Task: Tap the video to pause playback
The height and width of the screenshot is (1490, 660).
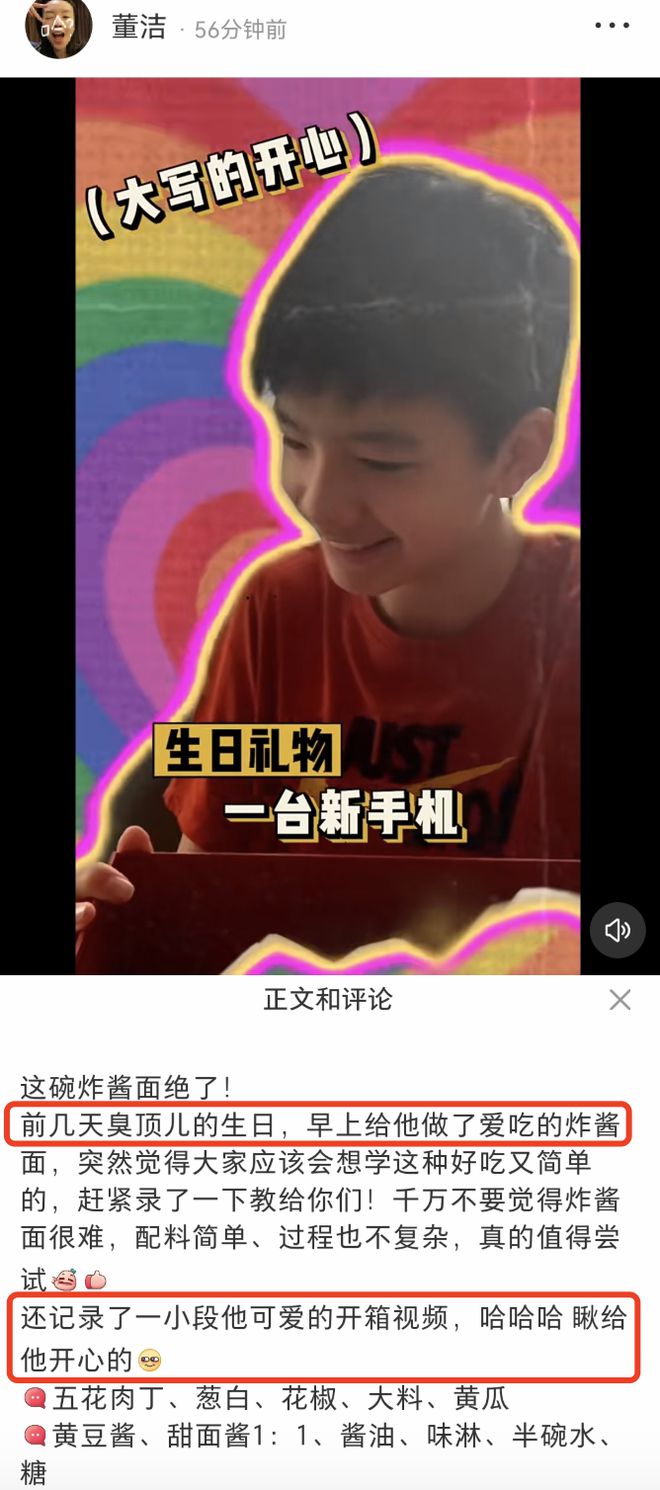Action: 328,526
